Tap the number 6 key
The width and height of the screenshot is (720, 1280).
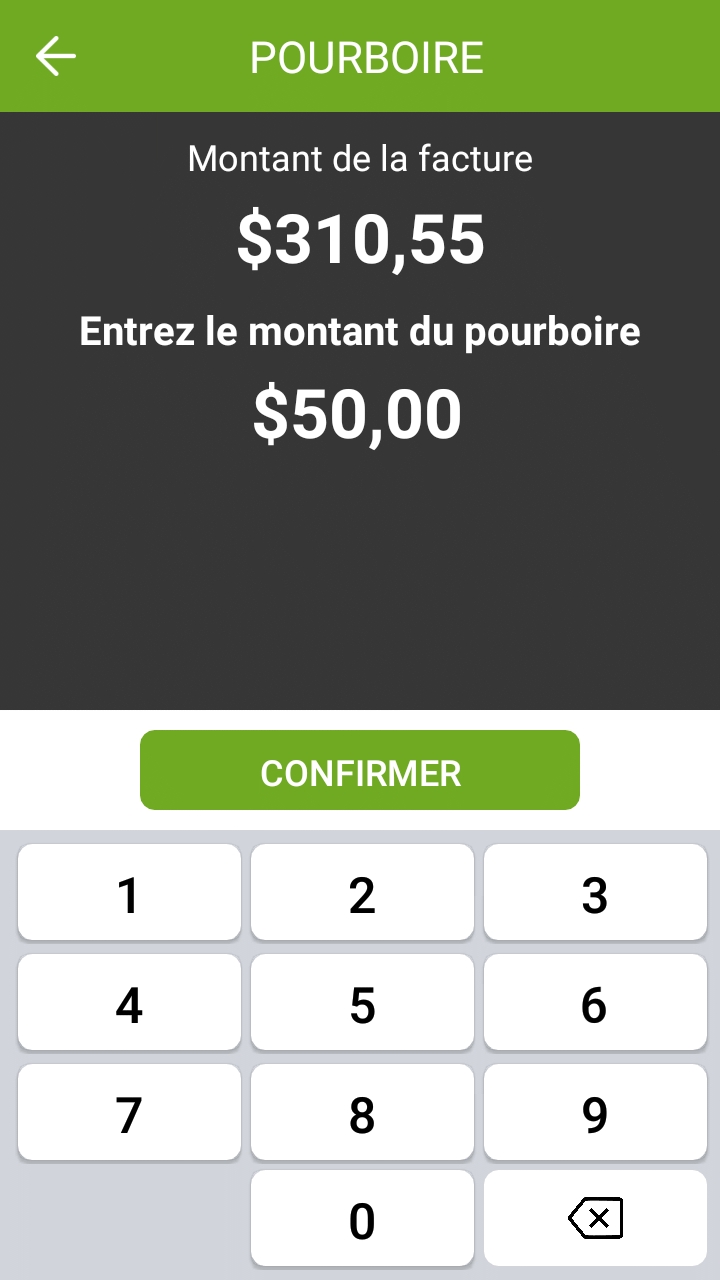(595, 1003)
